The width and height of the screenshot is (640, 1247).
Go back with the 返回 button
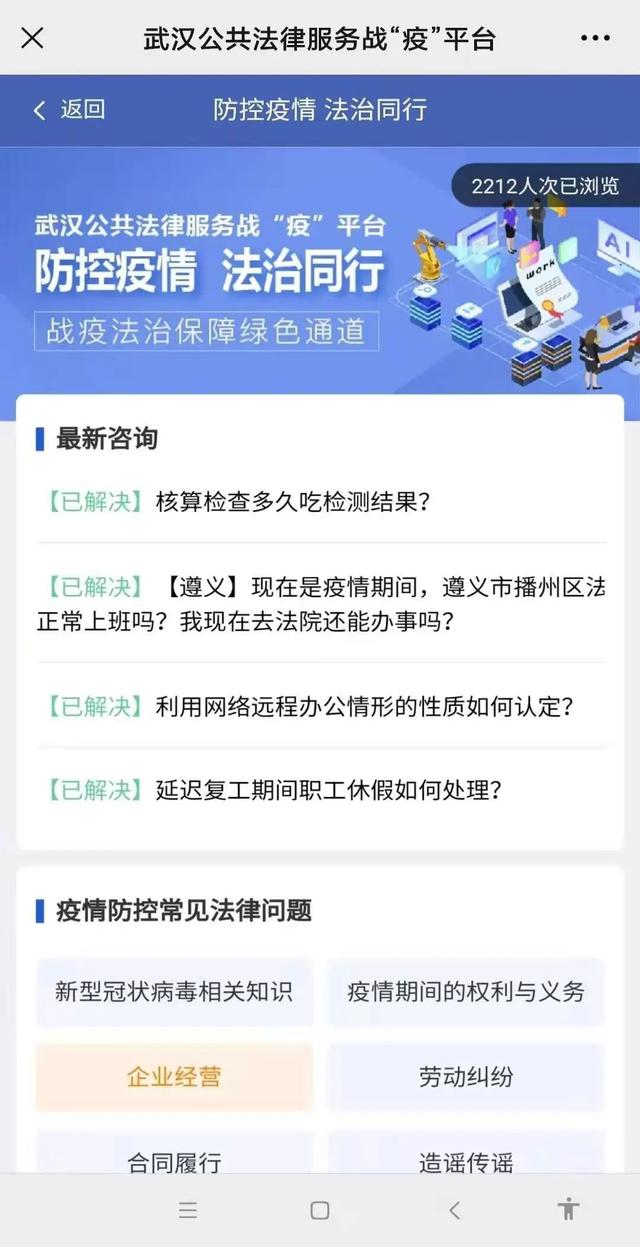click(x=69, y=110)
